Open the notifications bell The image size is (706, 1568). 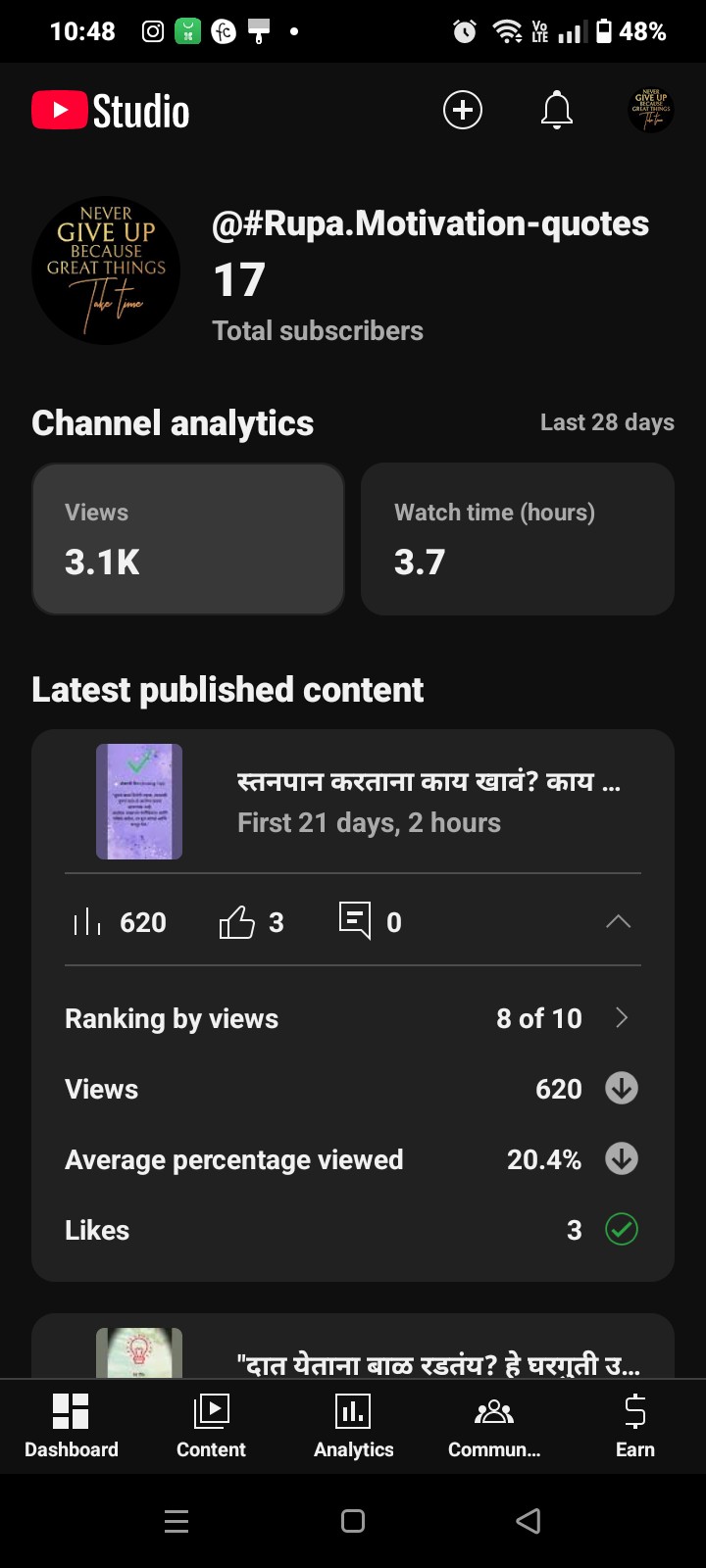(556, 110)
